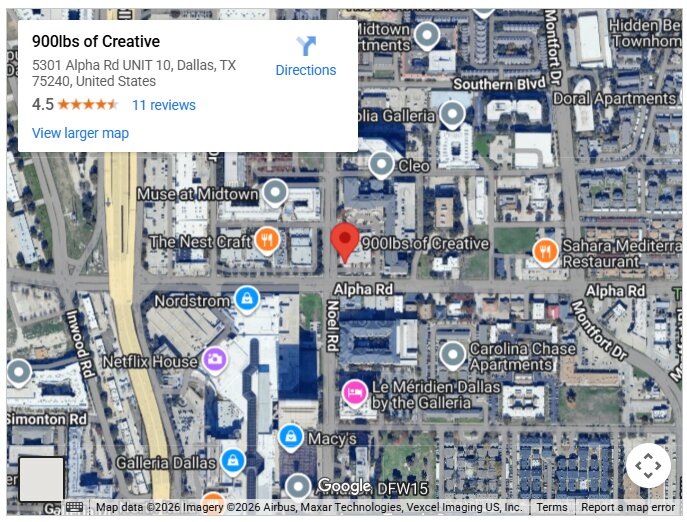Image resolution: width=687 pixels, height=522 pixels.
Task: Toggle the map layer thumbnail
Action: click(x=41, y=479)
